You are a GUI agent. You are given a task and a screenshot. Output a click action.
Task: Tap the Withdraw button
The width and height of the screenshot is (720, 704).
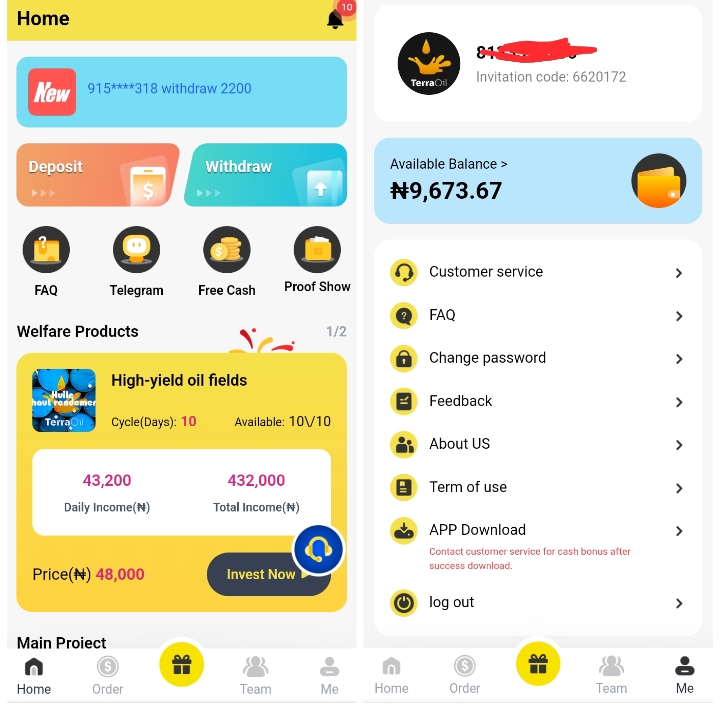click(x=265, y=175)
